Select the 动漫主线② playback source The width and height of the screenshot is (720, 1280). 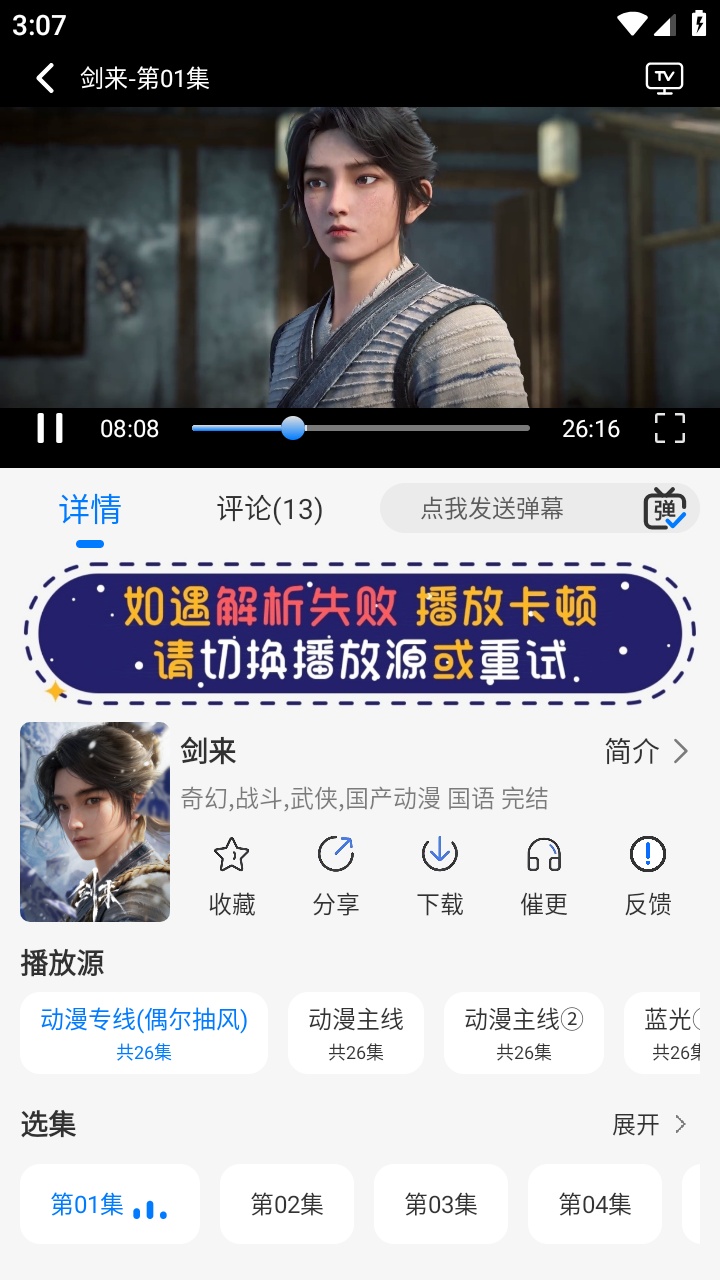tap(524, 1032)
